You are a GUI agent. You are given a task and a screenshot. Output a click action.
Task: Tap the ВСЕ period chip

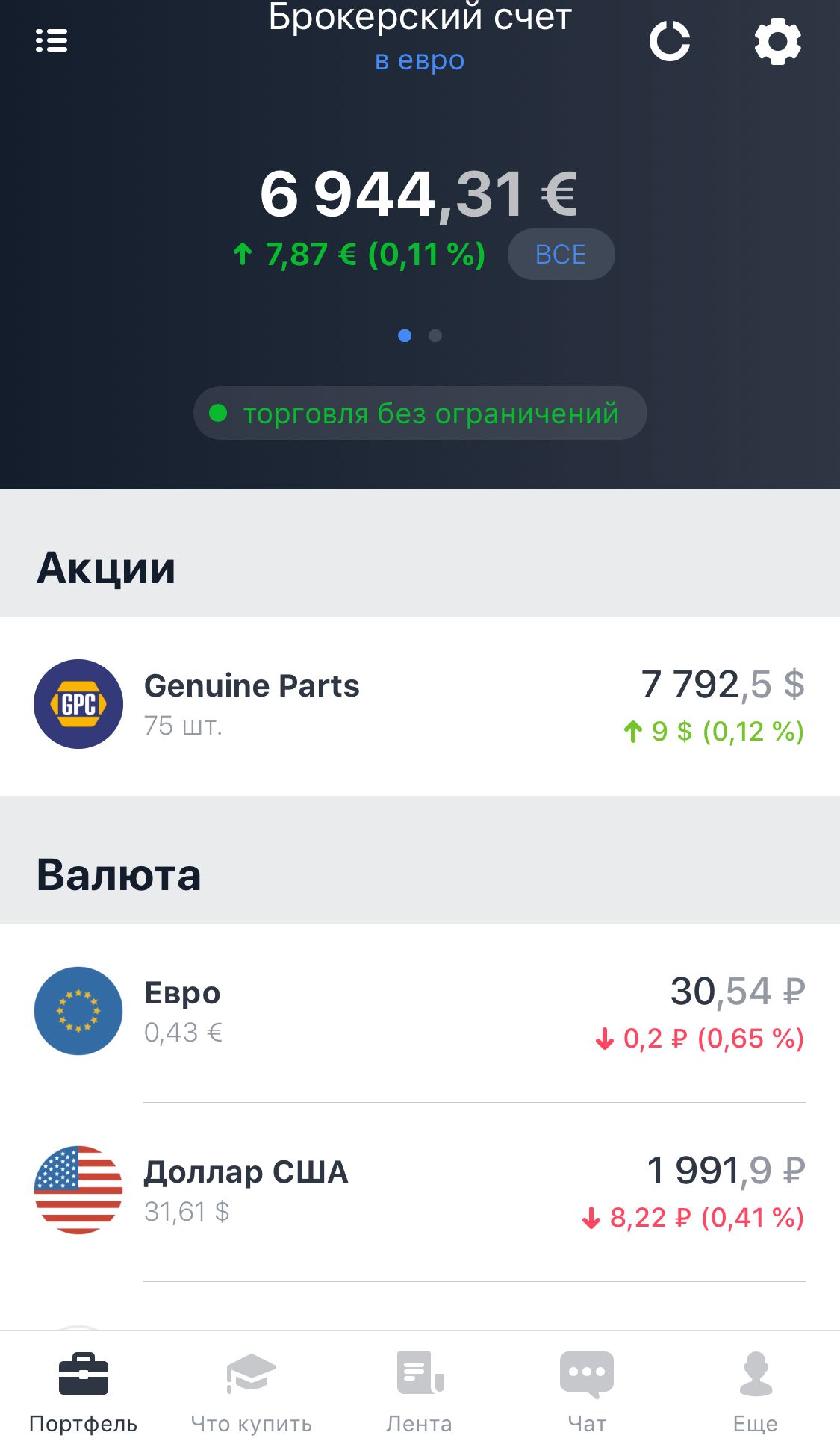point(561,255)
